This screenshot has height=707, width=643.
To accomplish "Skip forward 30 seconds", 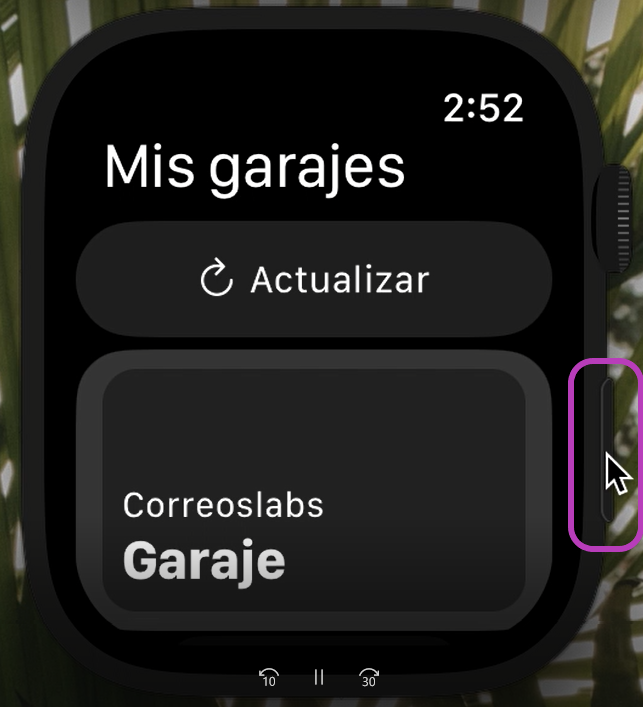I will [369, 678].
